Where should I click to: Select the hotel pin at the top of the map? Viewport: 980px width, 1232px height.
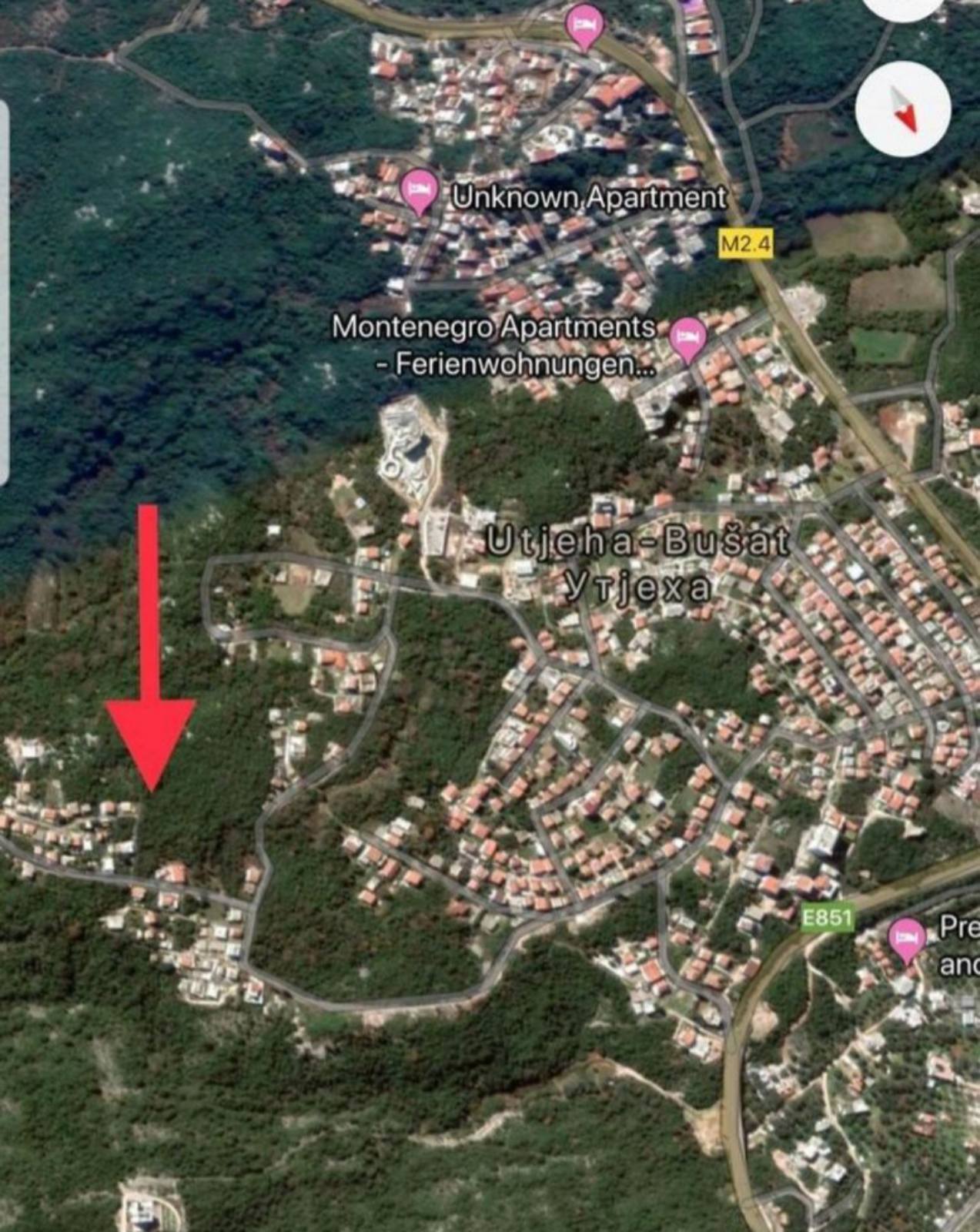[x=584, y=25]
